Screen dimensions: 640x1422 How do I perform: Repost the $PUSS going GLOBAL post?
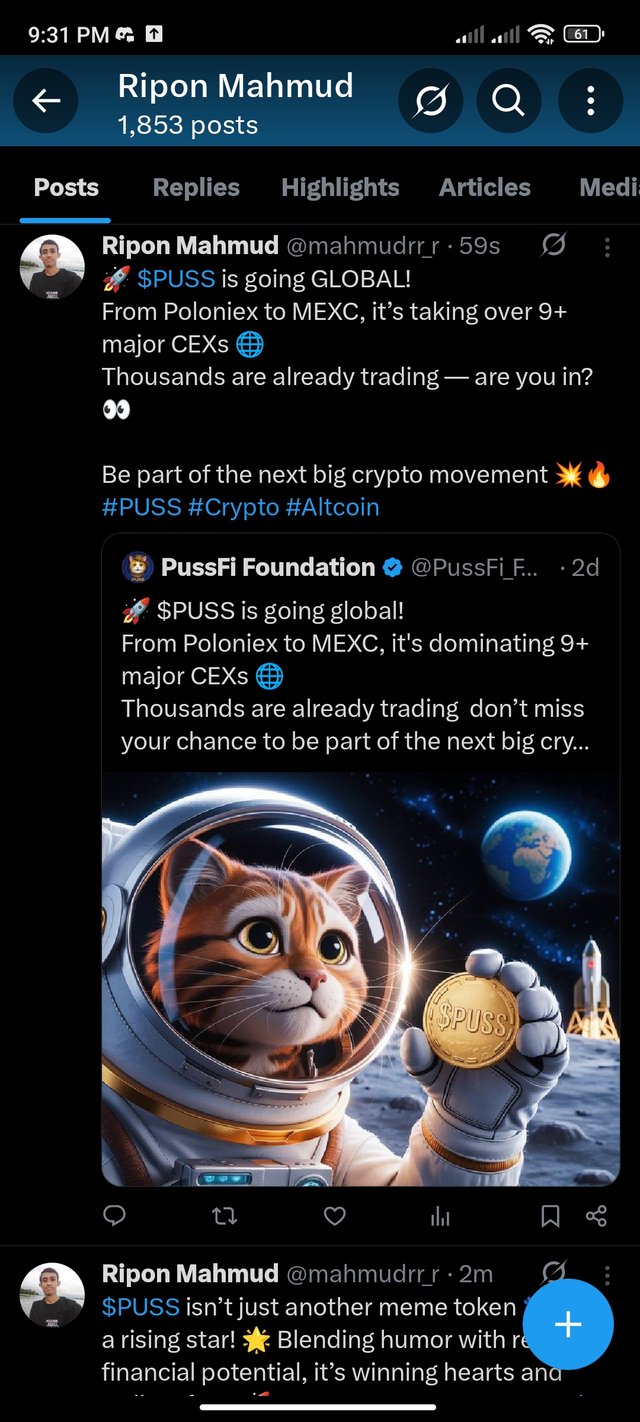(225, 1216)
